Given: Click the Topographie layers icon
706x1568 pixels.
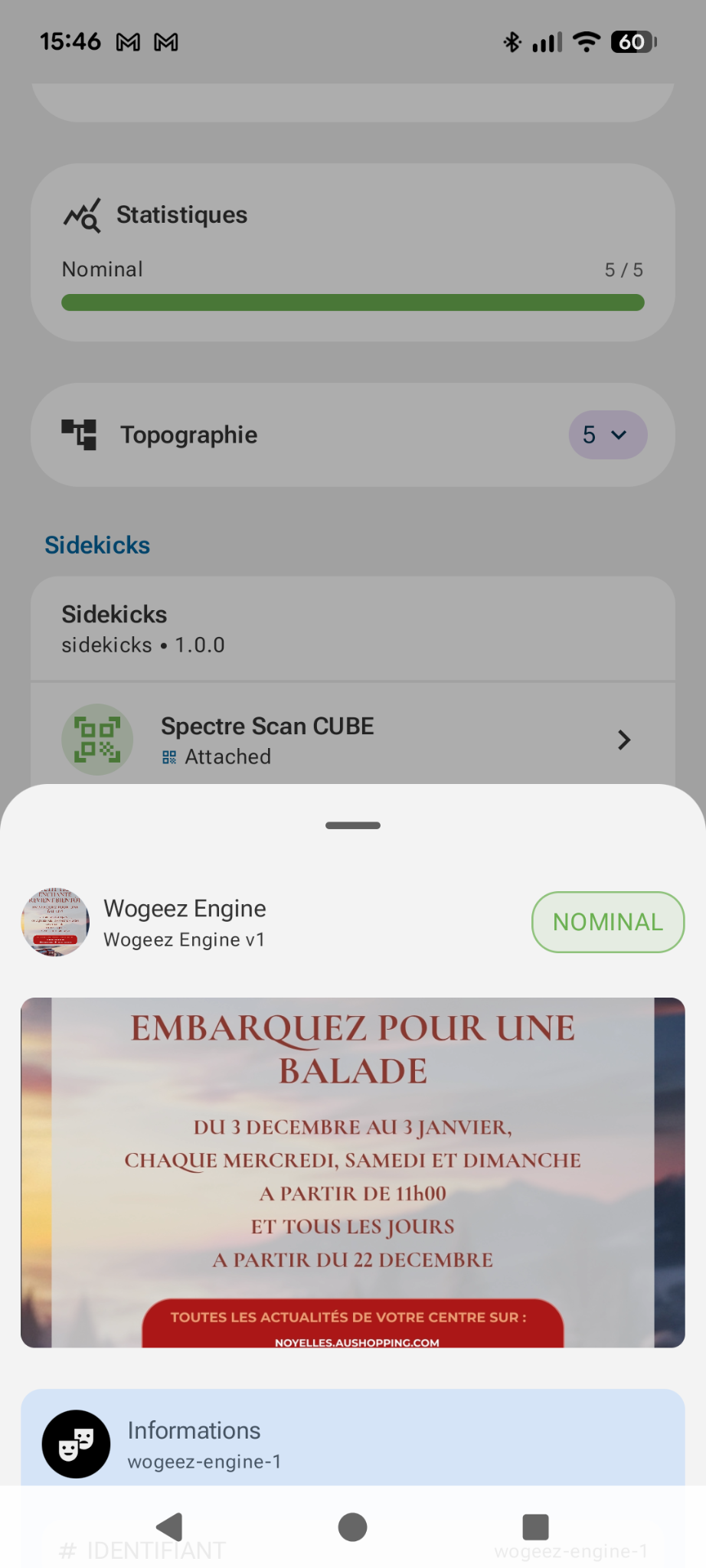Looking at the screenshot, I should click(80, 434).
